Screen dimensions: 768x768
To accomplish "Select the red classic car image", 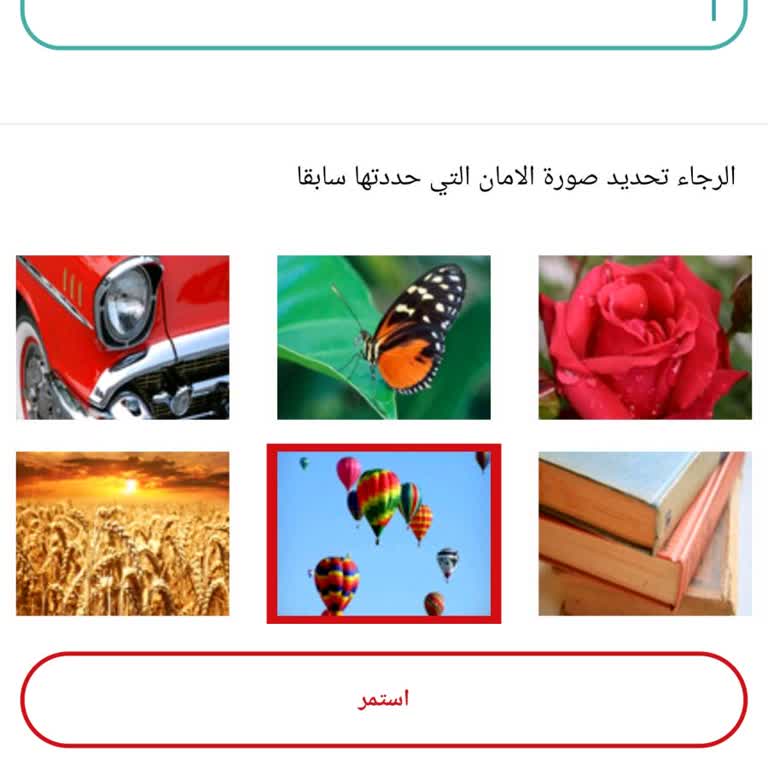I will (122, 337).
